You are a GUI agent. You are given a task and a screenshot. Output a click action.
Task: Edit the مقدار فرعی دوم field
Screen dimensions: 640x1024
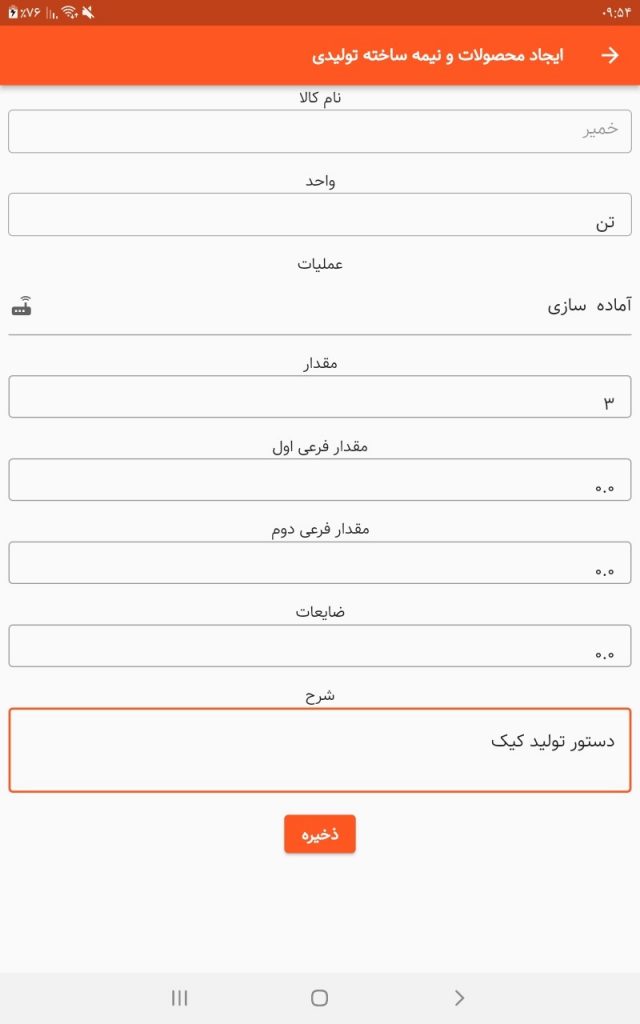(x=320, y=562)
